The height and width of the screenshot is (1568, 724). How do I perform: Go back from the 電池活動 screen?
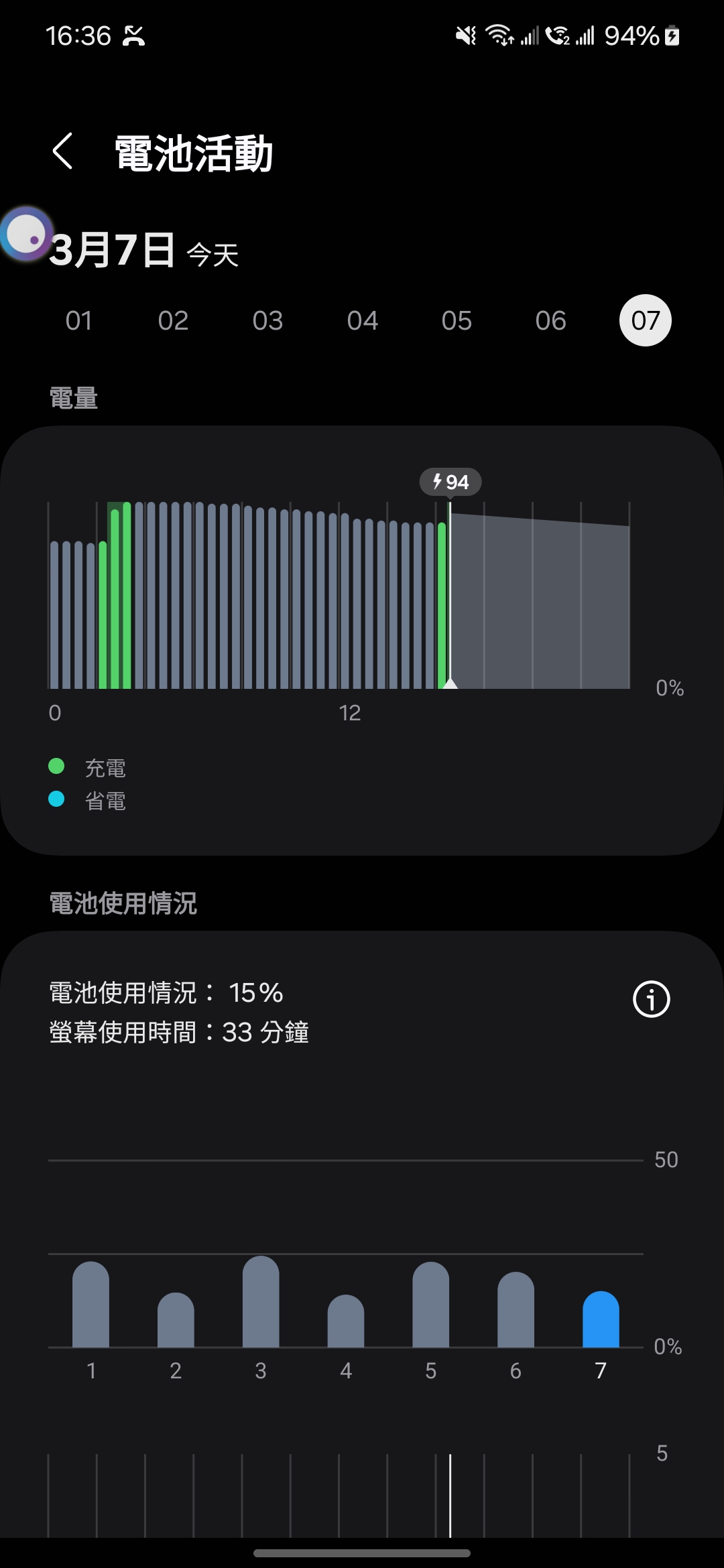pyautogui.click(x=62, y=151)
